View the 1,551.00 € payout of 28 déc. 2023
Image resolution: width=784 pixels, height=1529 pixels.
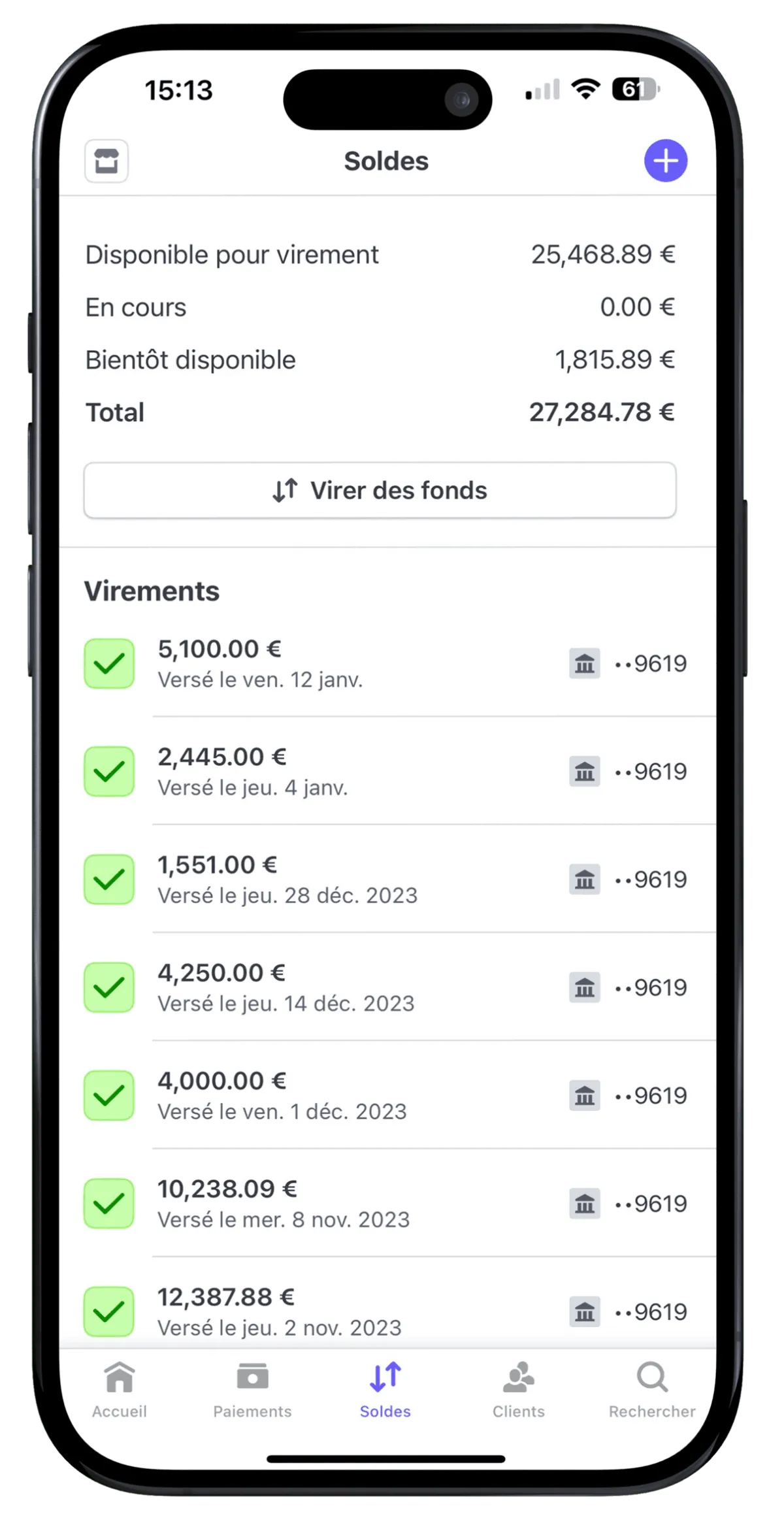[x=385, y=880]
